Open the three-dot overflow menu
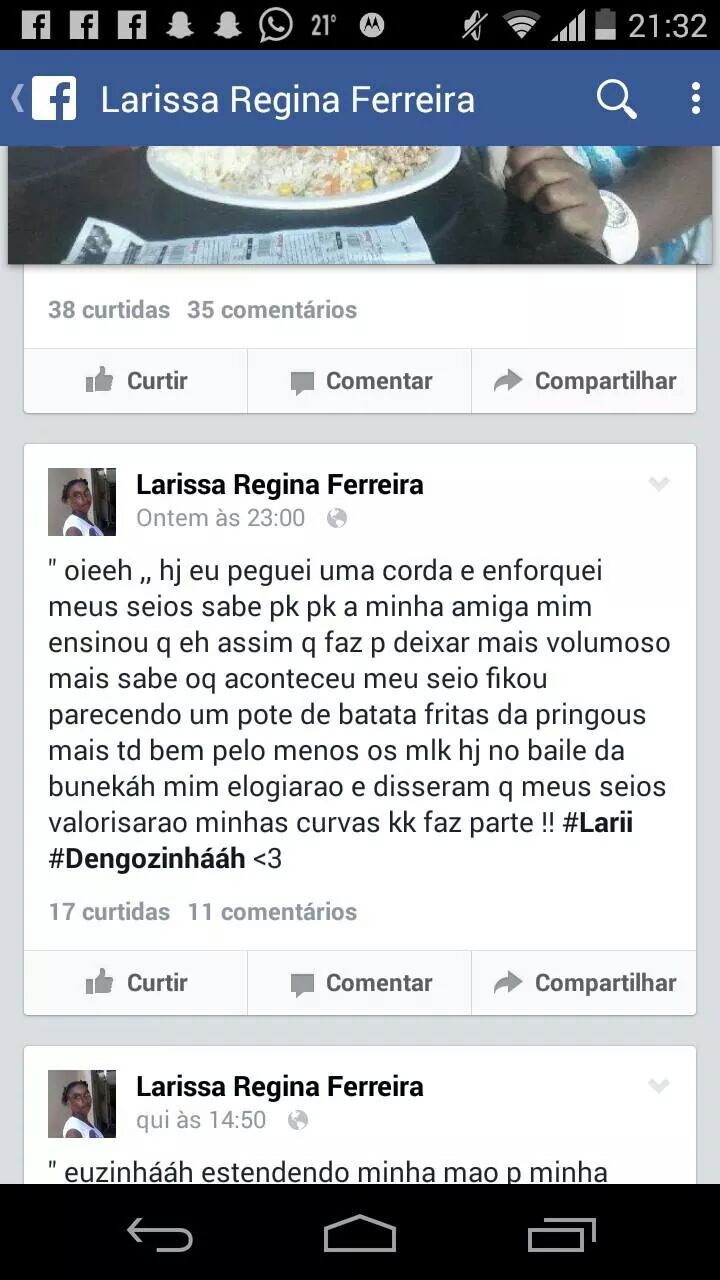Image resolution: width=720 pixels, height=1280 pixels. pos(696,99)
